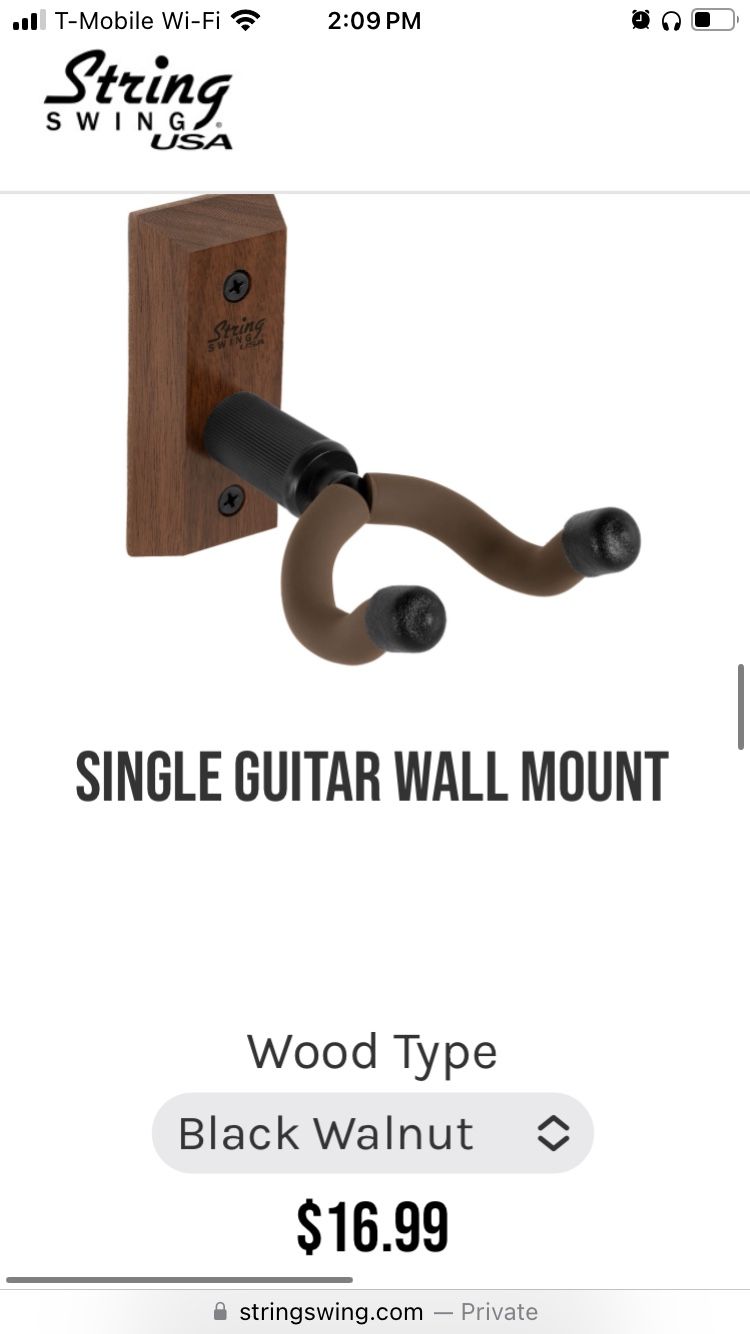This screenshot has height=1334, width=750.
Task: Expand wood options from Black Walnut dropdown
Action: [x=372, y=1133]
